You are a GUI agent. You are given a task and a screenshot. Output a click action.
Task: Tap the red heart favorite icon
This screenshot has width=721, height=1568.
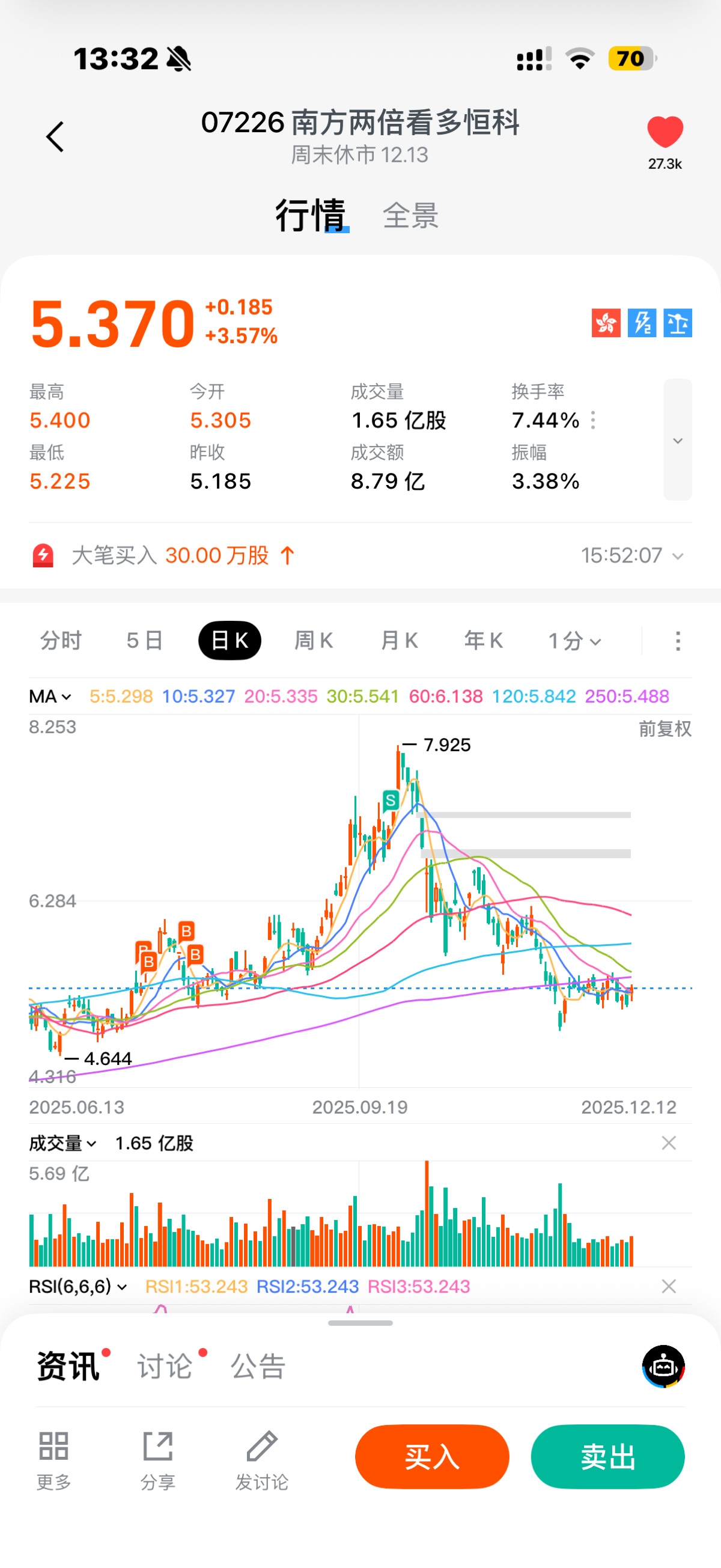point(665,132)
